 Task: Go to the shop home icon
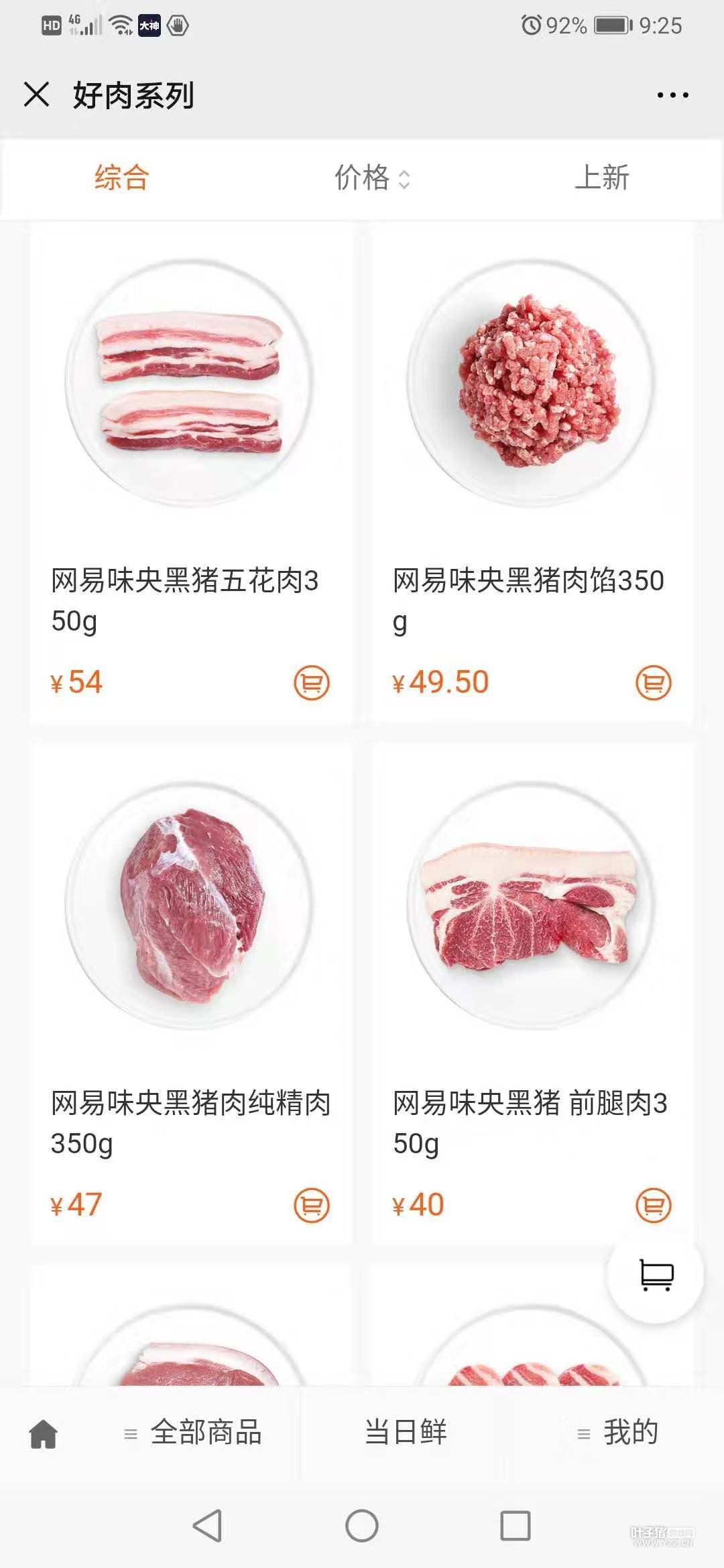[x=44, y=1434]
